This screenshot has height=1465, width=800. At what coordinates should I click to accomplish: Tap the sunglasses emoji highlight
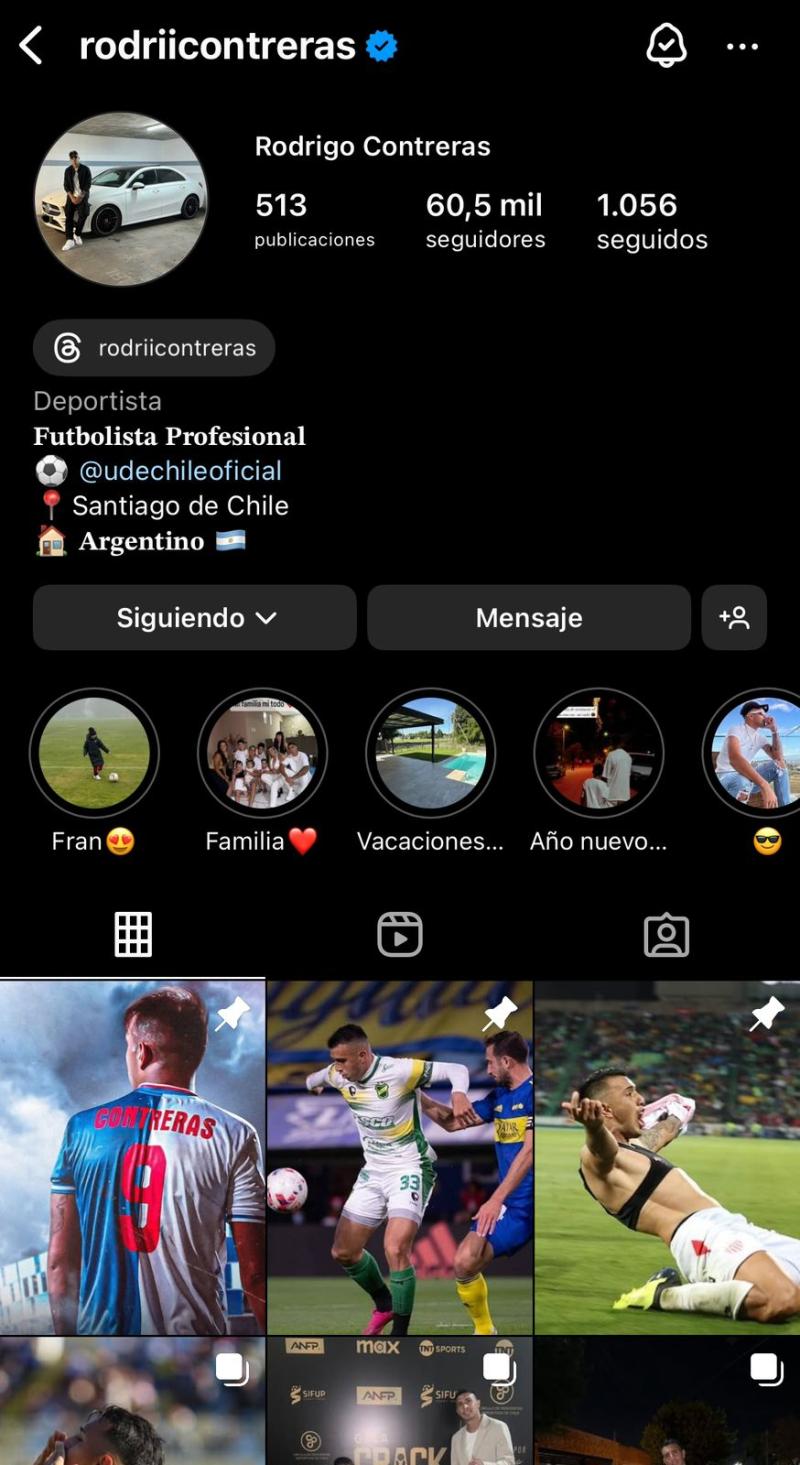coord(761,752)
